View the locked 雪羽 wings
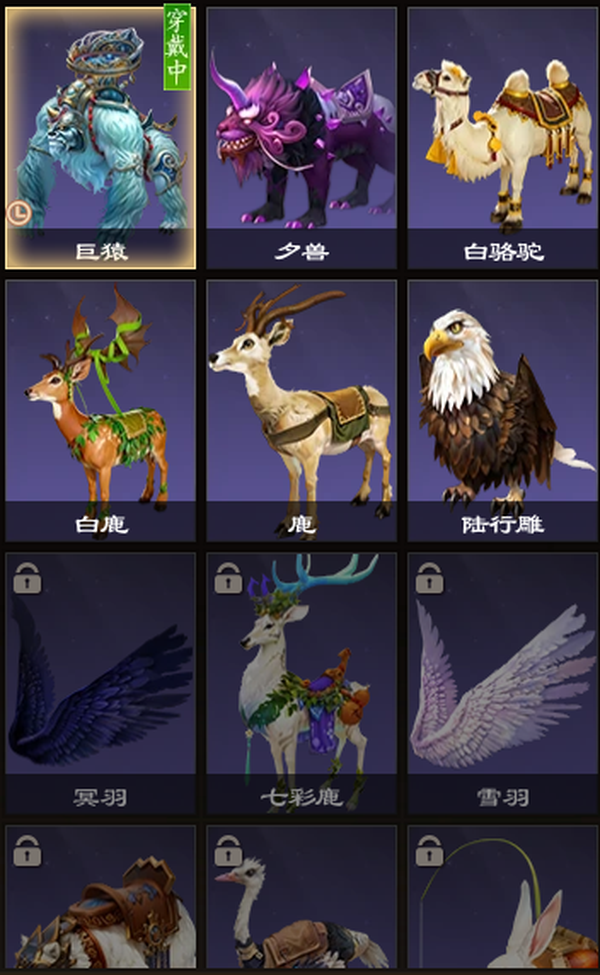The width and height of the screenshot is (600, 975). point(503,683)
